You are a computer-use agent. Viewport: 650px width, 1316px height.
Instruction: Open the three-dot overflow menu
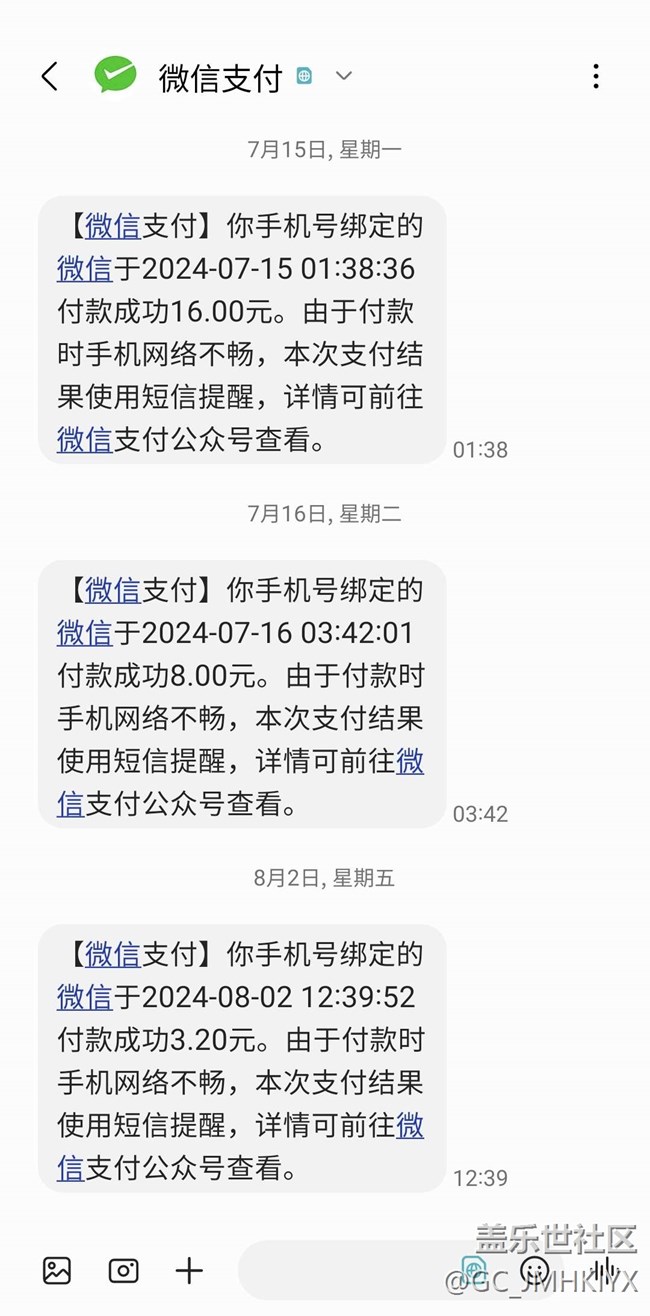[x=596, y=76]
